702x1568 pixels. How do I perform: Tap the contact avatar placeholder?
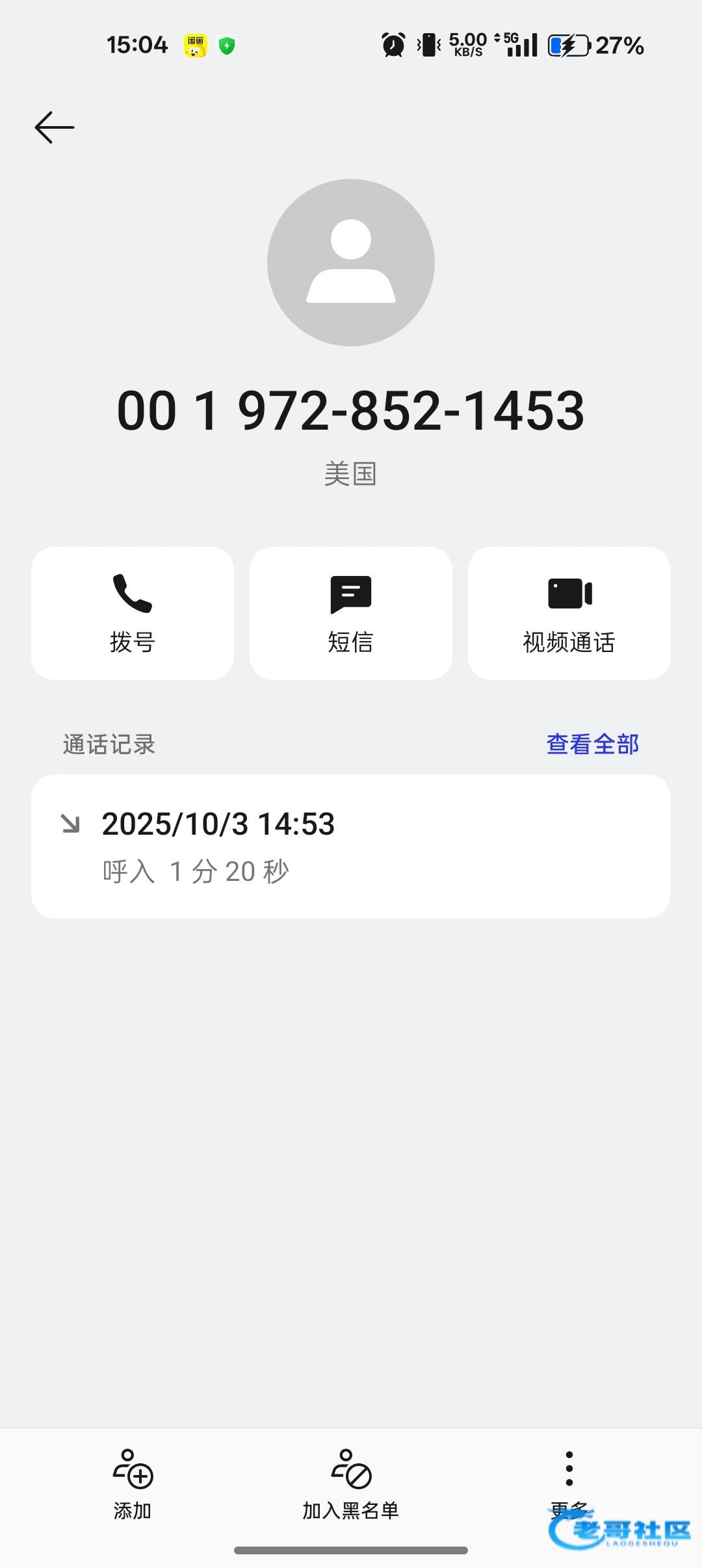(x=351, y=263)
